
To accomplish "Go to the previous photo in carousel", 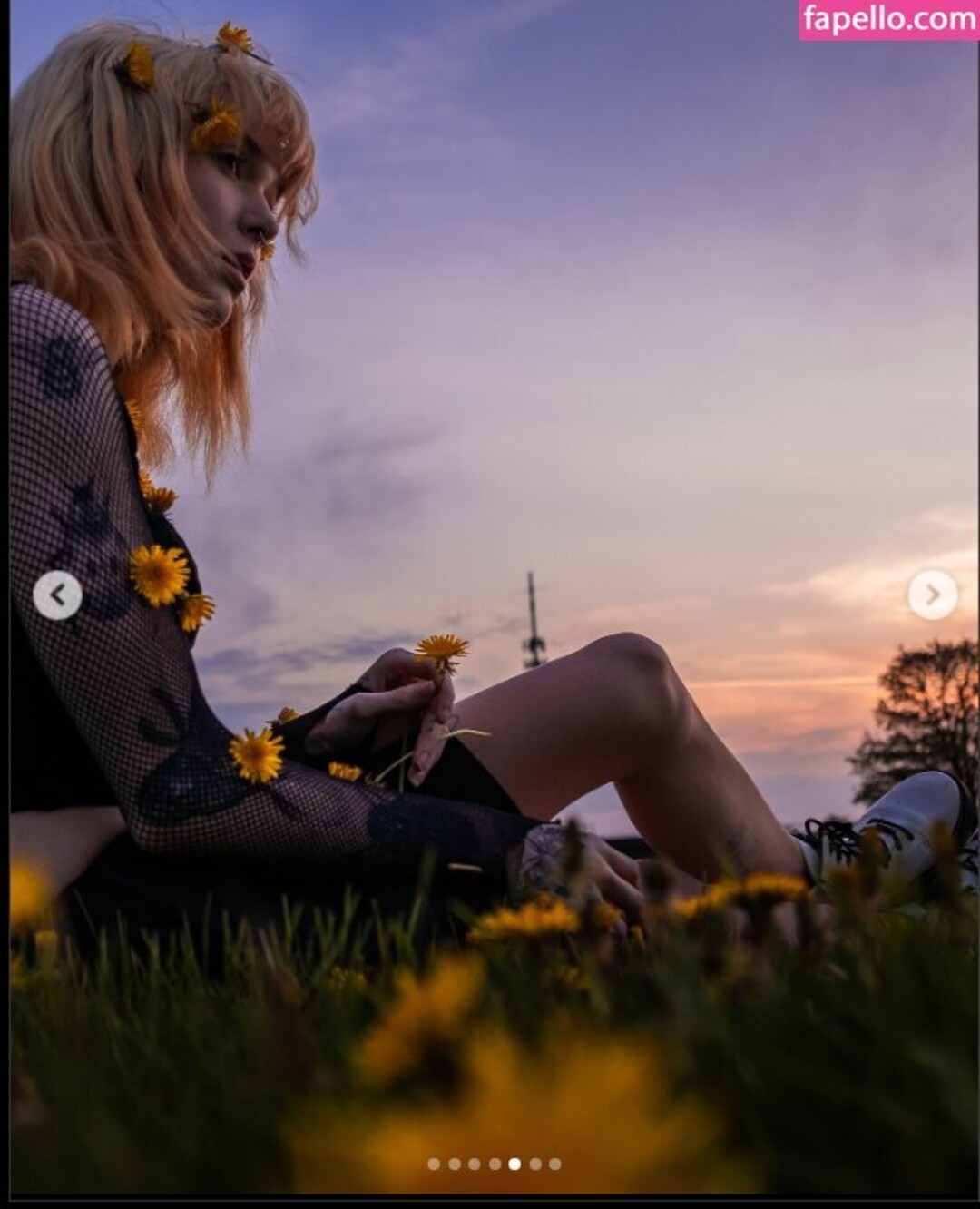I will click(57, 595).
